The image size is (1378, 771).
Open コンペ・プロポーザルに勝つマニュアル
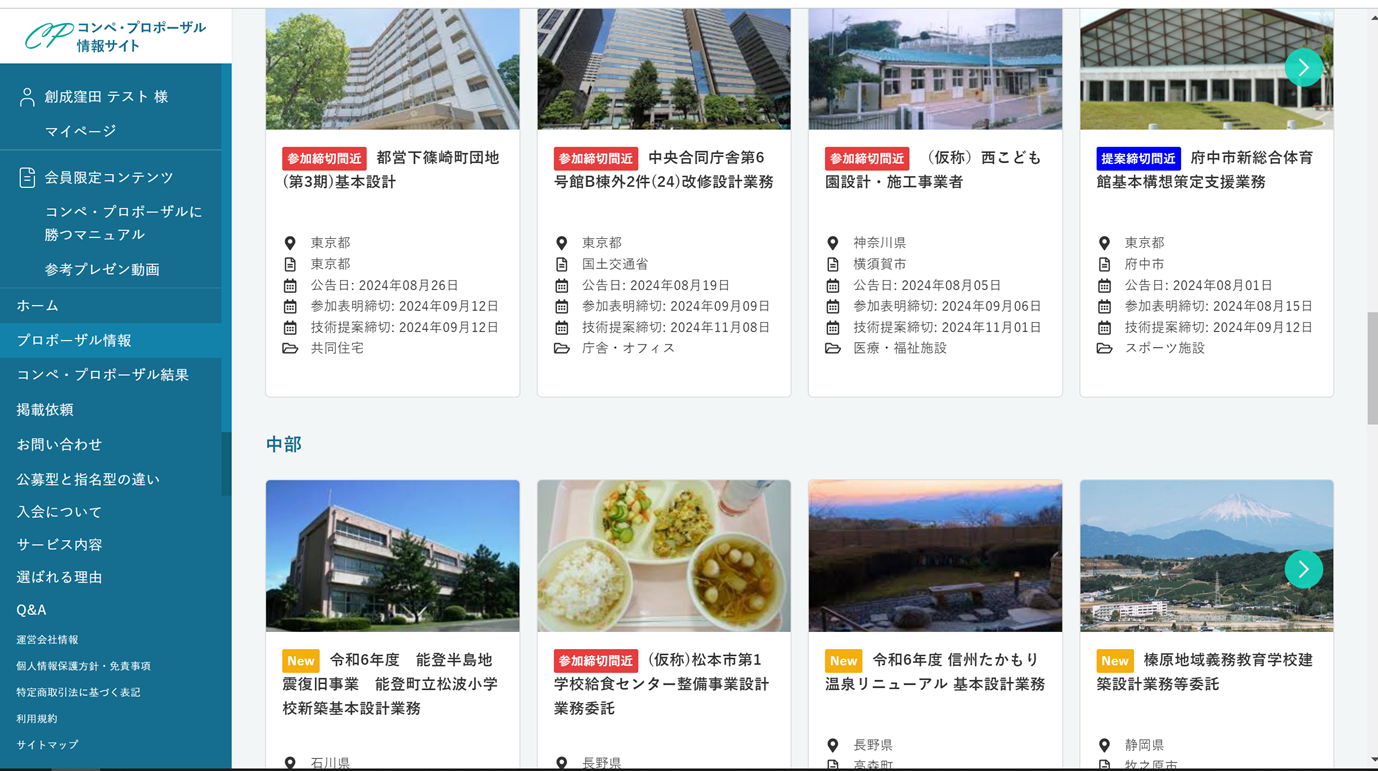(122, 223)
